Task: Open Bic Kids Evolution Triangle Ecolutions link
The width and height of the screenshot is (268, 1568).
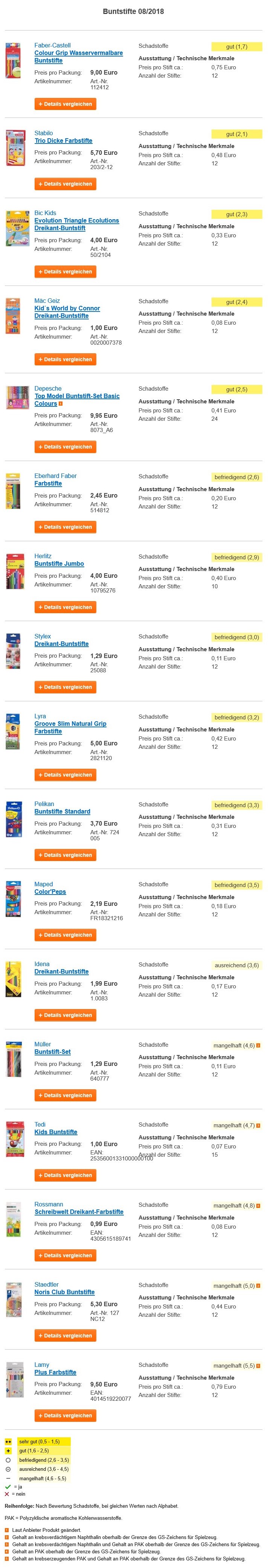Action: point(76,220)
